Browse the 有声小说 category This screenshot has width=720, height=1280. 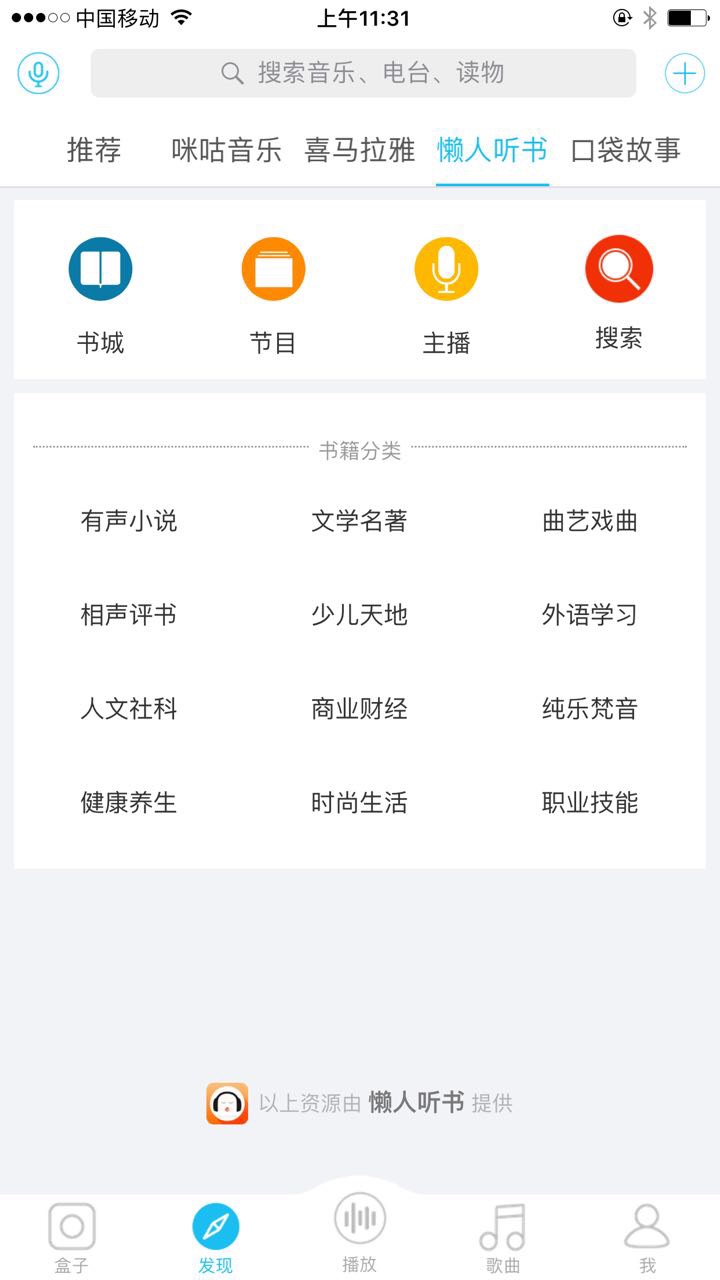(x=129, y=521)
